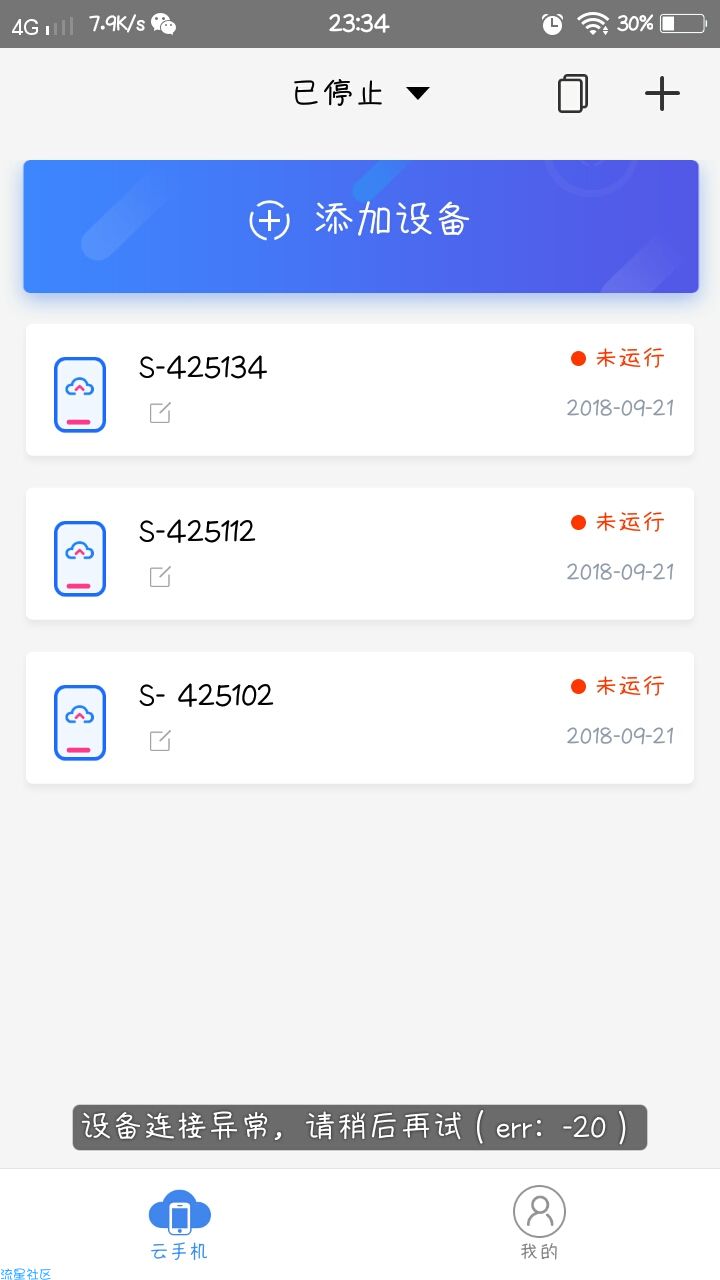Switch to the 我的 tab
The height and width of the screenshot is (1280, 720).
pyautogui.click(x=540, y=1224)
